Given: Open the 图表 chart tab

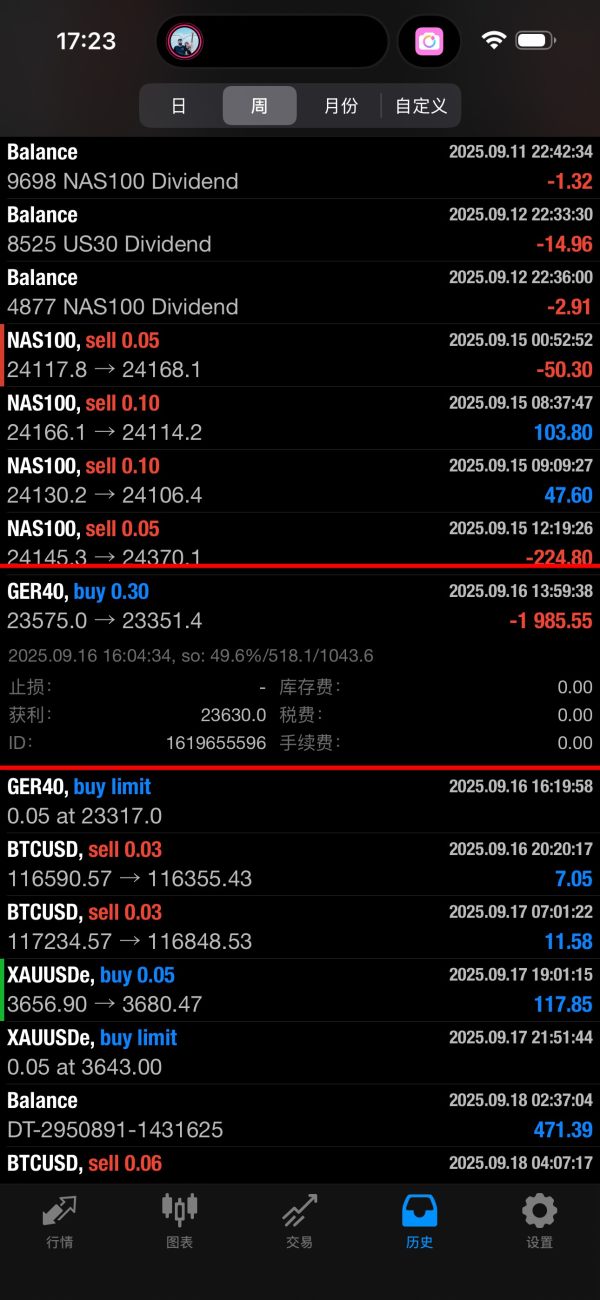Looking at the screenshot, I should [x=180, y=1221].
